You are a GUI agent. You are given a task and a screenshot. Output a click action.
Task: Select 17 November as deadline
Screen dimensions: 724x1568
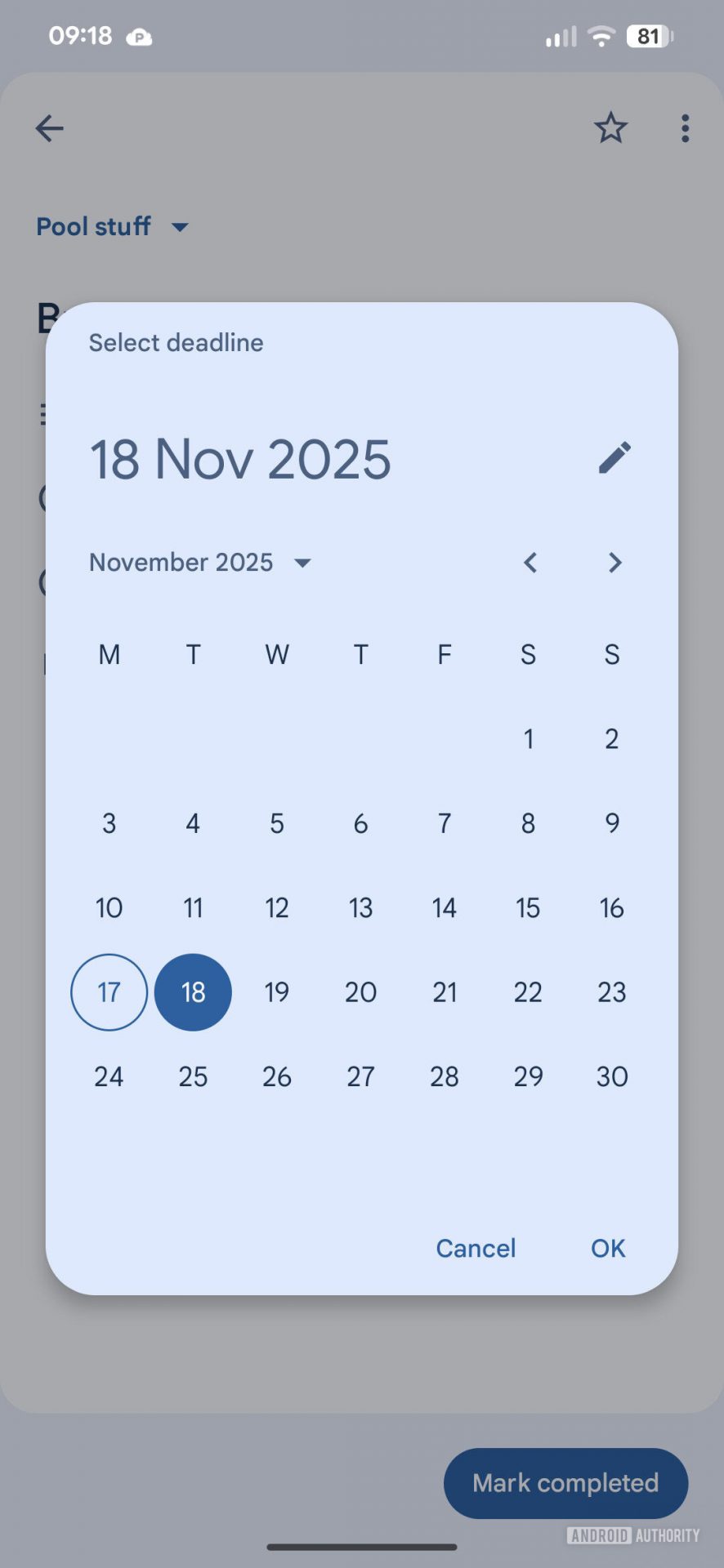click(x=109, y=992)
